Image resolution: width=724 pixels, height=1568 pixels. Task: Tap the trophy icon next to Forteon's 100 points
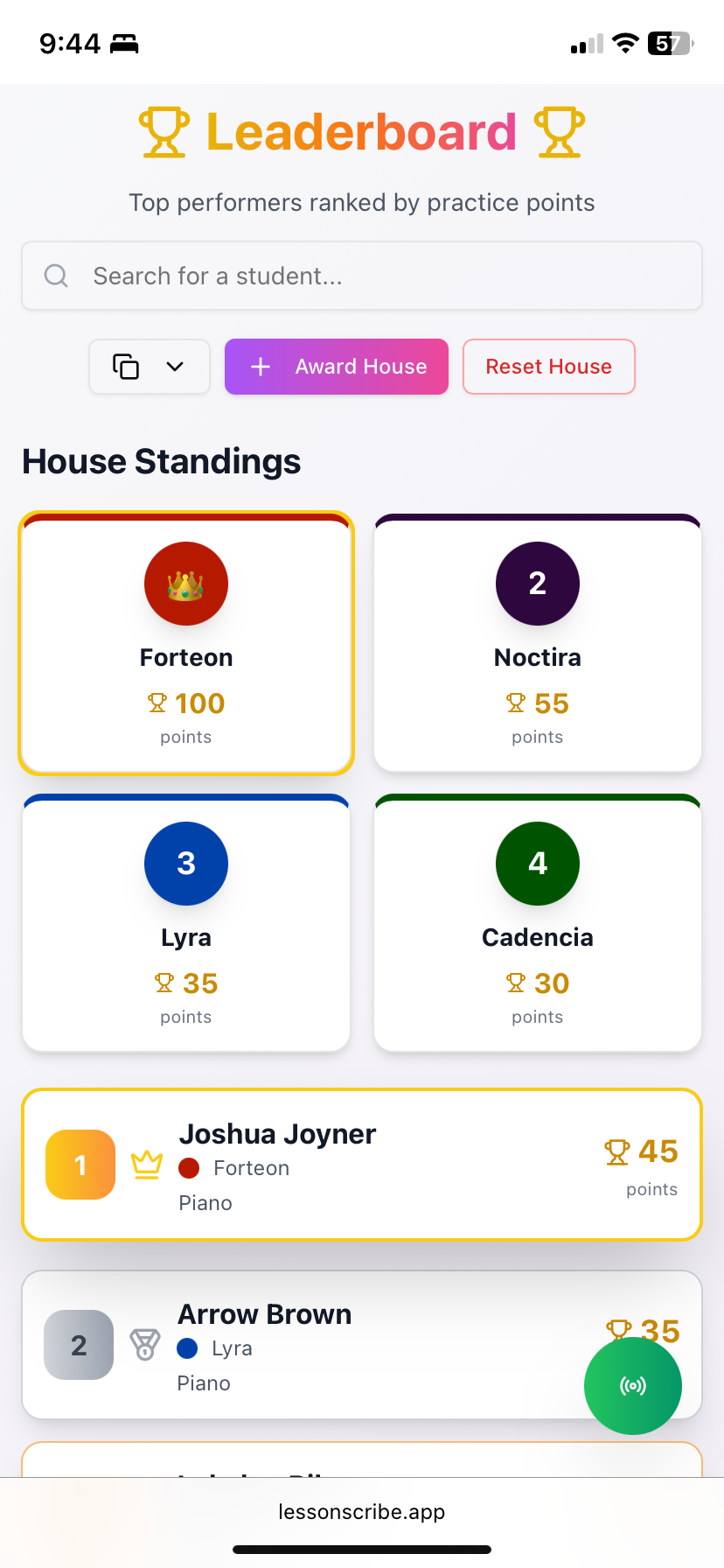(157, 703)
